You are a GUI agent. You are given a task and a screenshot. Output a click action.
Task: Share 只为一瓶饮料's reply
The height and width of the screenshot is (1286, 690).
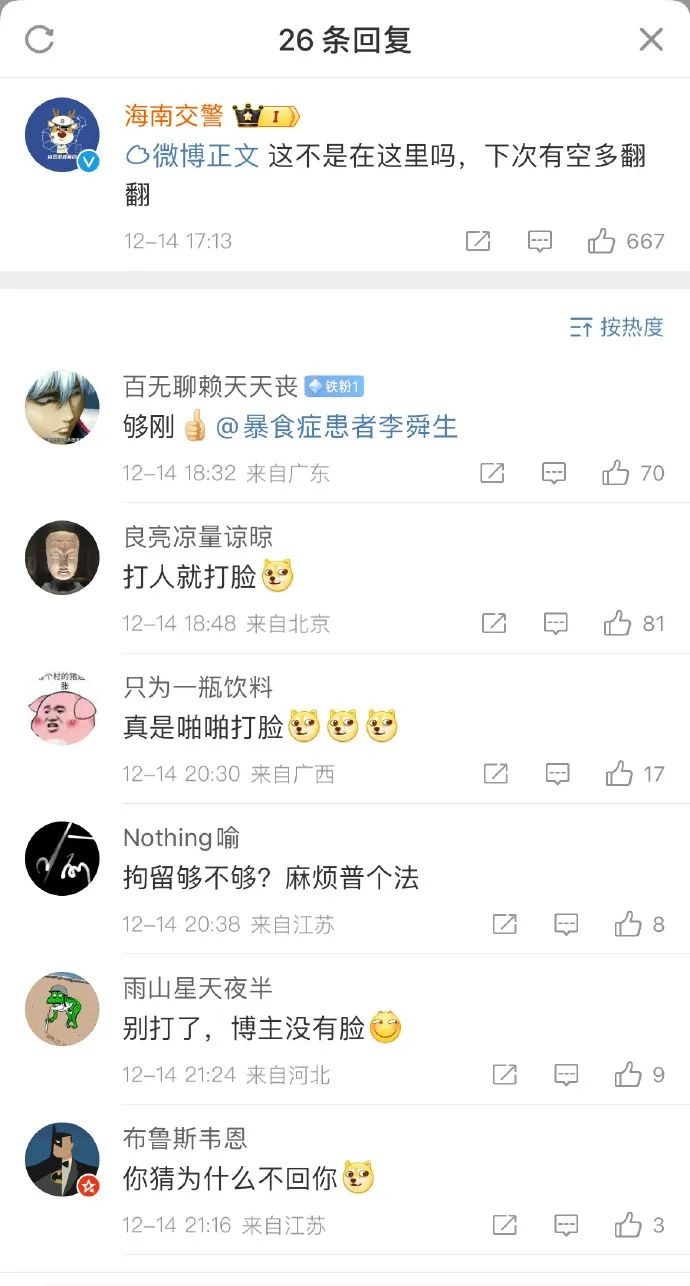[x=496, y=774]
